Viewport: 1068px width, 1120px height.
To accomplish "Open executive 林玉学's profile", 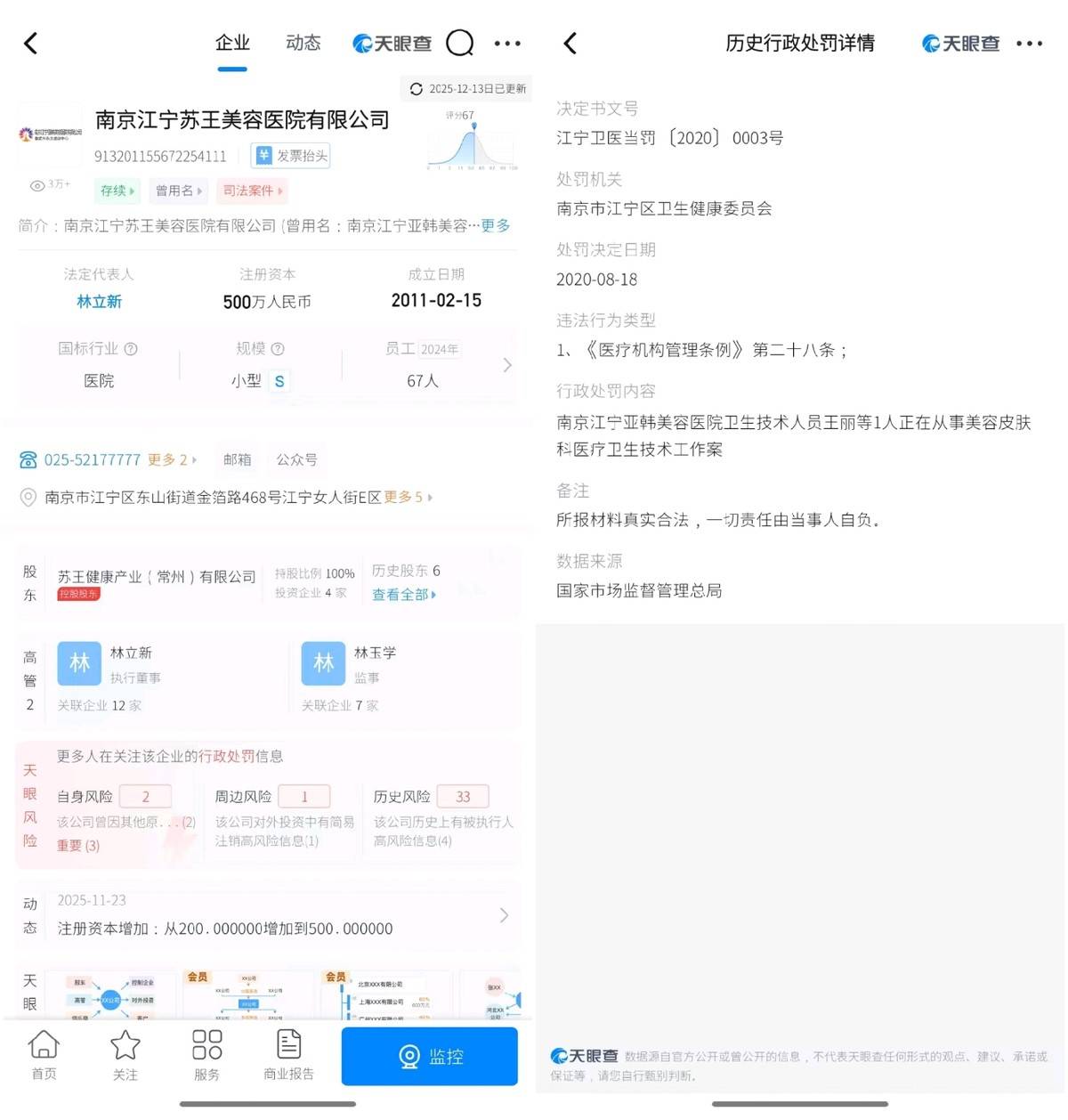I will pos(375,653).
